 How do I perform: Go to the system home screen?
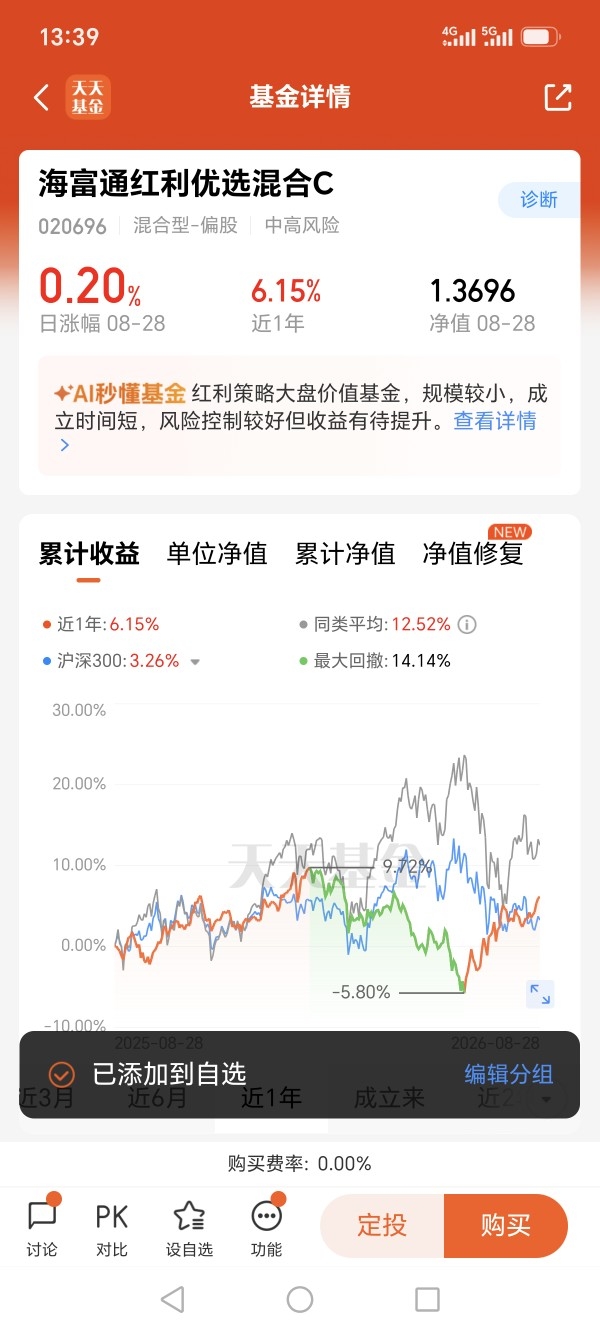coord(300,1298)
